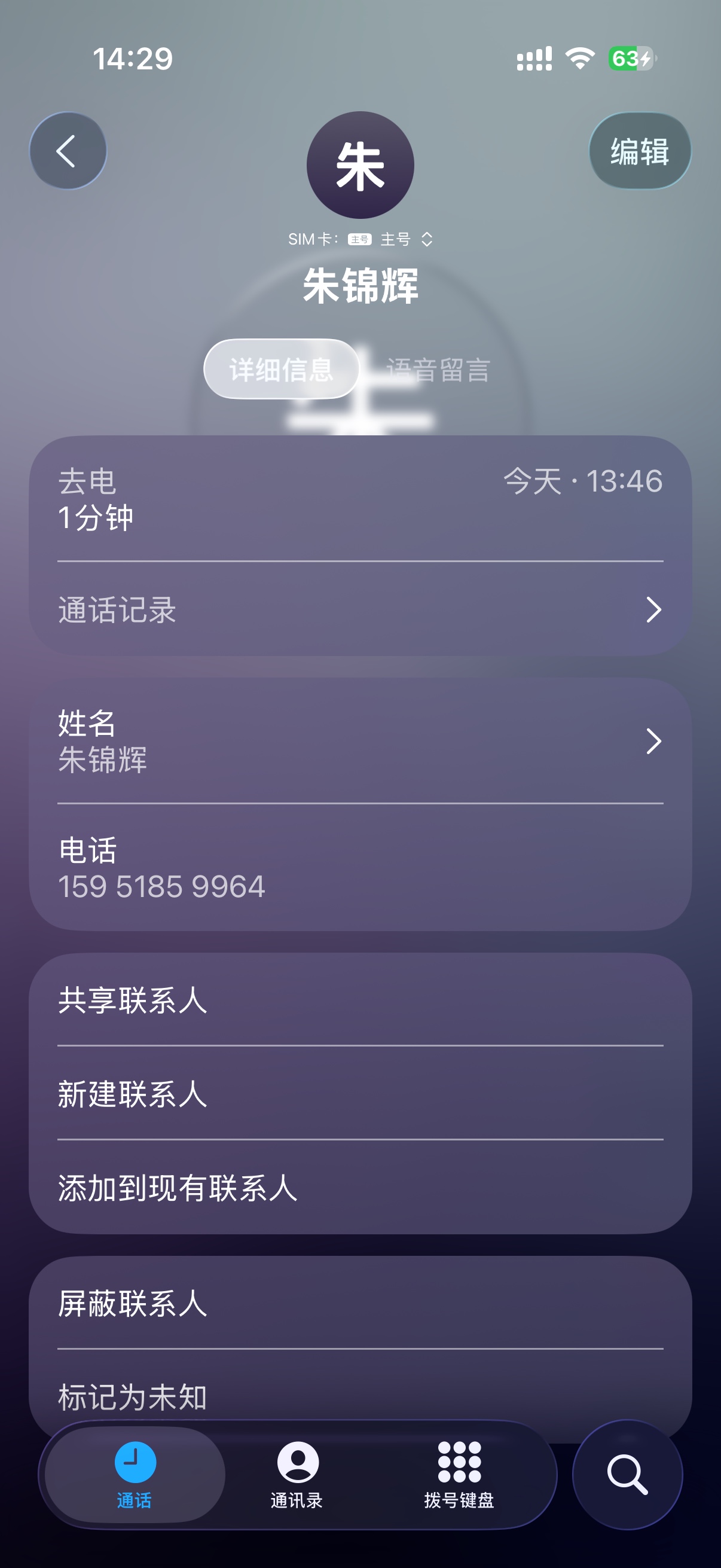The image size is (721, 1568).
Task: Open the 通讯录 contacts tab
Action: click(x=297, y=1474)
